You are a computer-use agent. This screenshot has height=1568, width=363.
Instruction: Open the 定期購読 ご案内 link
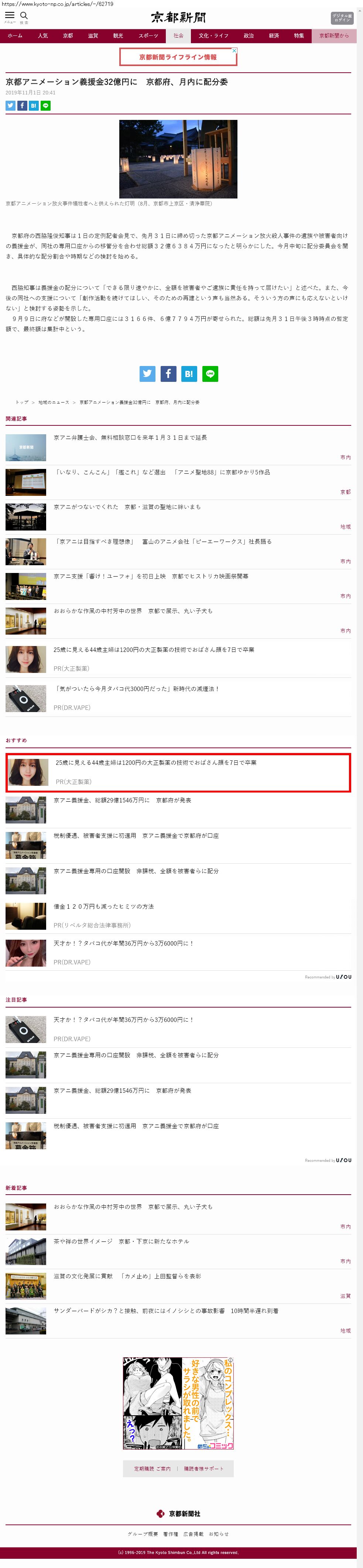(x=152, y=1469)
